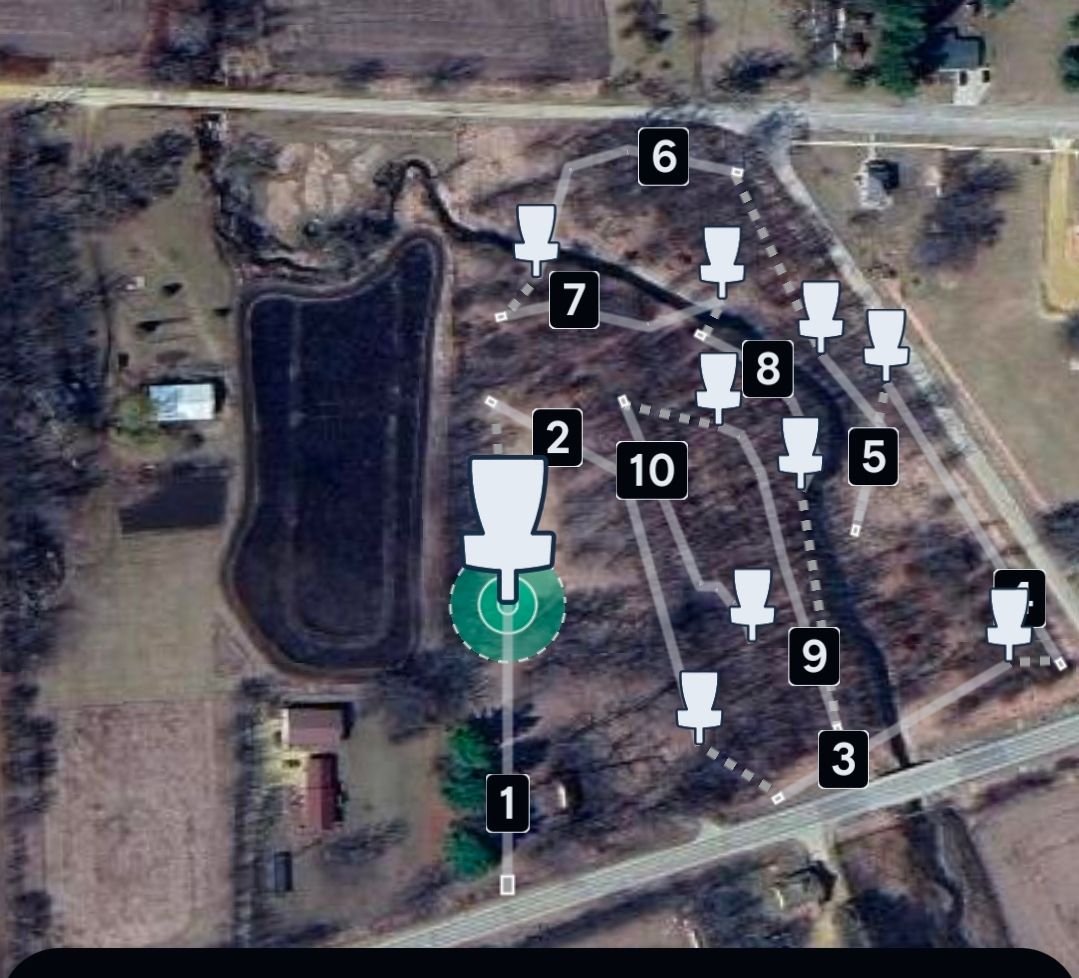
Task: Choose the hole 3 marker
Action: tap(843, 759)
